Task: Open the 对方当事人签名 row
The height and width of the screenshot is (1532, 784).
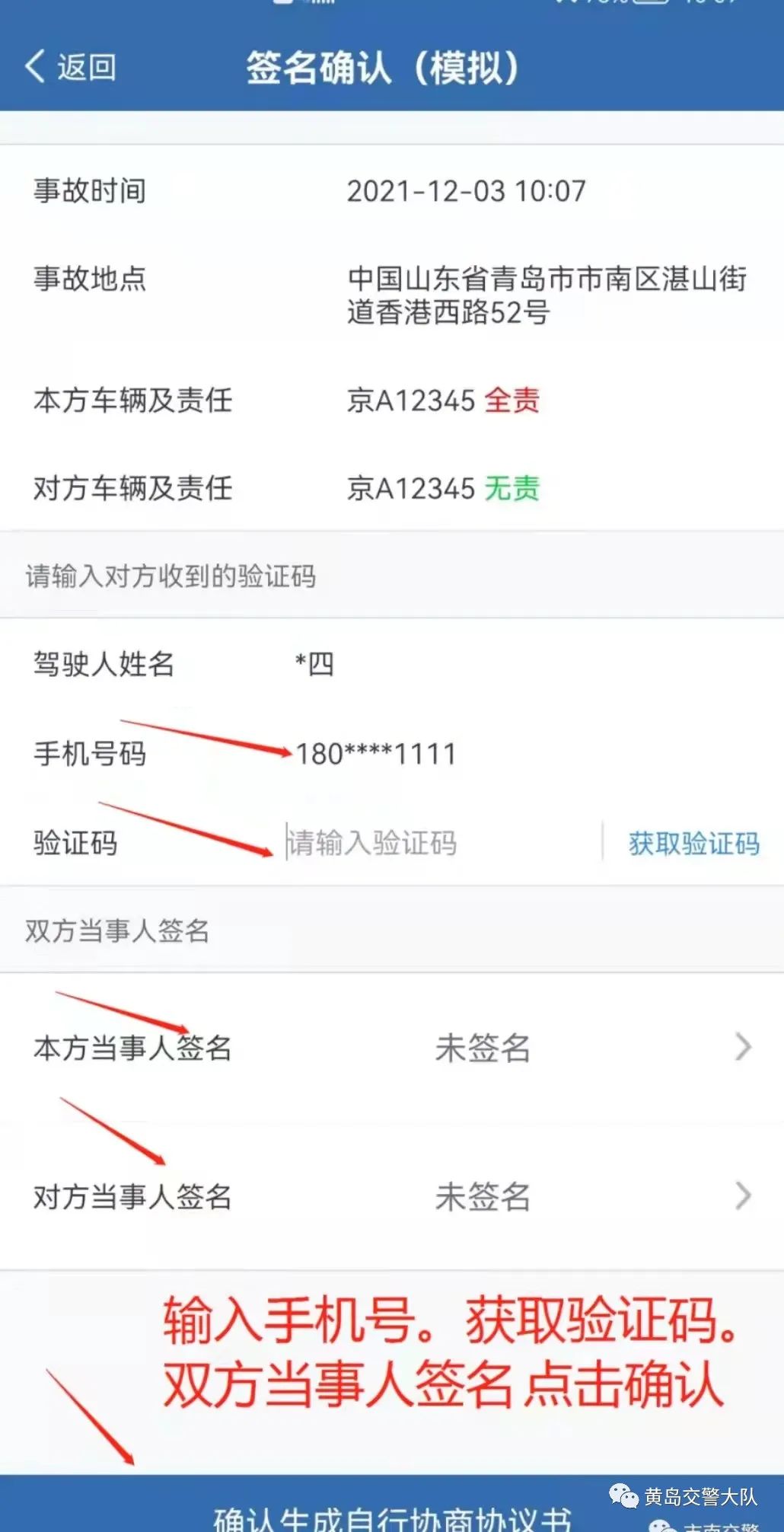Action: [x=391, y=1196]
